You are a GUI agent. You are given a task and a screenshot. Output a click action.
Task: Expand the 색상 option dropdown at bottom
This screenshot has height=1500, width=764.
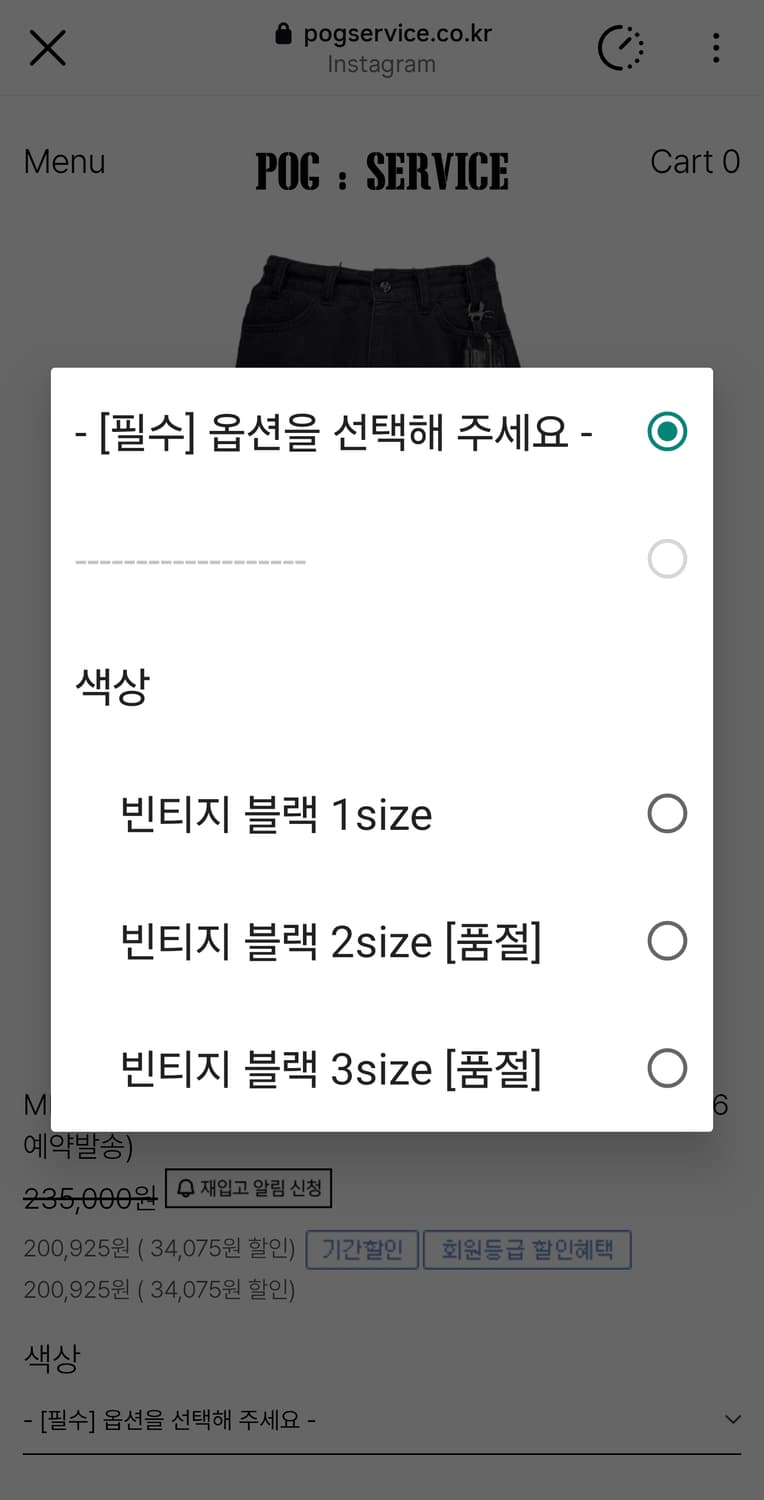[x=382, y=1418]
